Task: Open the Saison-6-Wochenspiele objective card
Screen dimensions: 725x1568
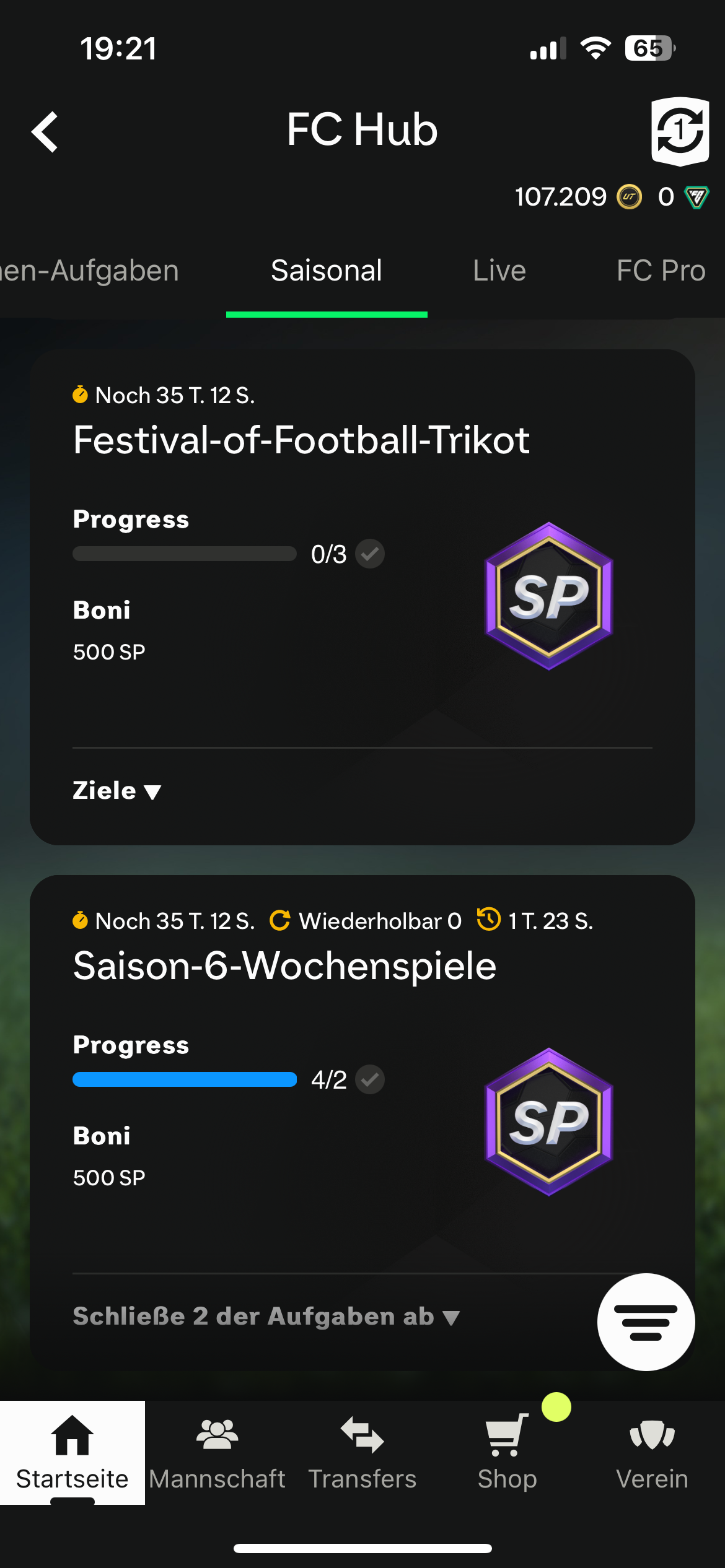Action: 285,966
